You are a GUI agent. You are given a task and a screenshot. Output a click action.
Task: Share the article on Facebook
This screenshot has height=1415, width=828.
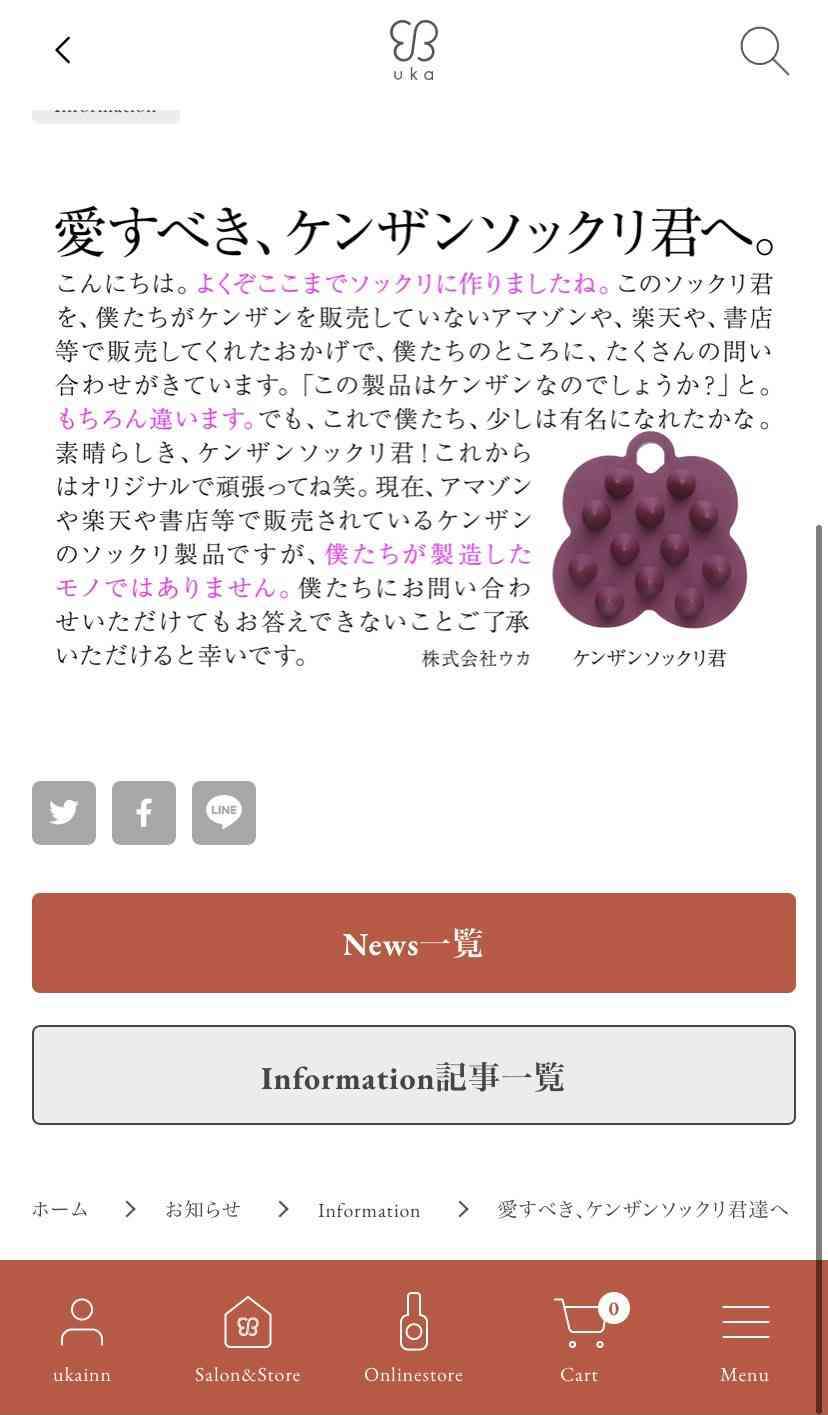click(143, 812)
